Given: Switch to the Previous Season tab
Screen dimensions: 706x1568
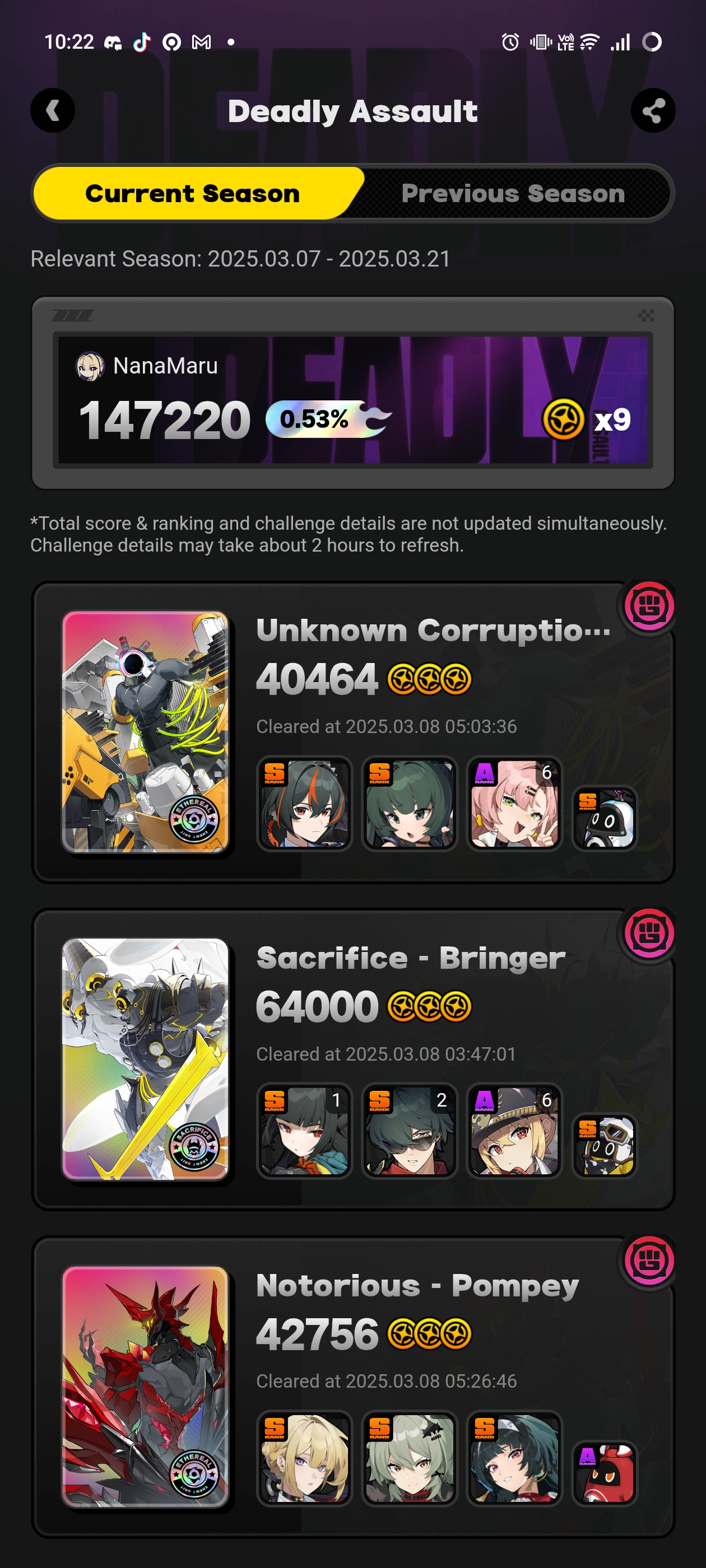Looking at the screenshot, I should (513, 194).
